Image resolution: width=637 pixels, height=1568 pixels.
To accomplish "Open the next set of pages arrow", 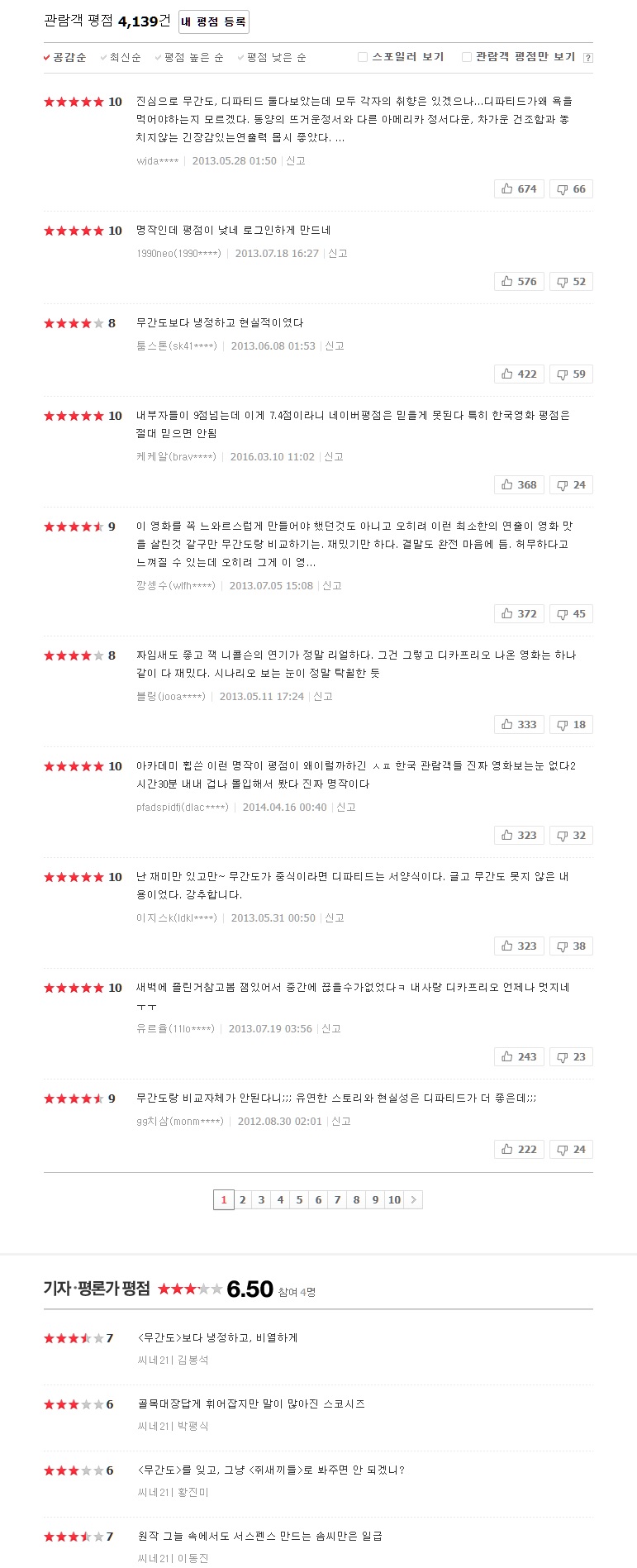I will [414, 1200].
